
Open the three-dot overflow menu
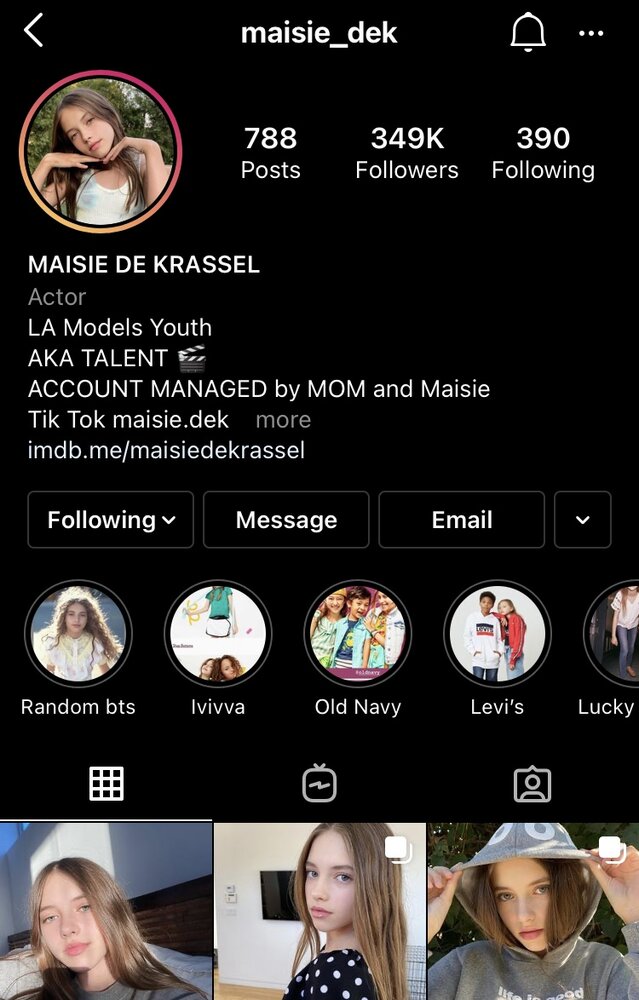click(x=591, y=33)
